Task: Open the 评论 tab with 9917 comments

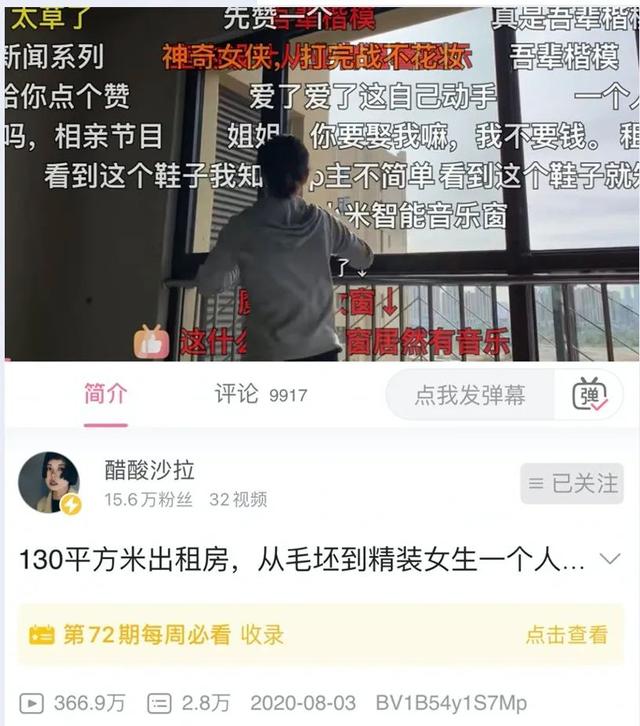Action: tap(260, 395)
